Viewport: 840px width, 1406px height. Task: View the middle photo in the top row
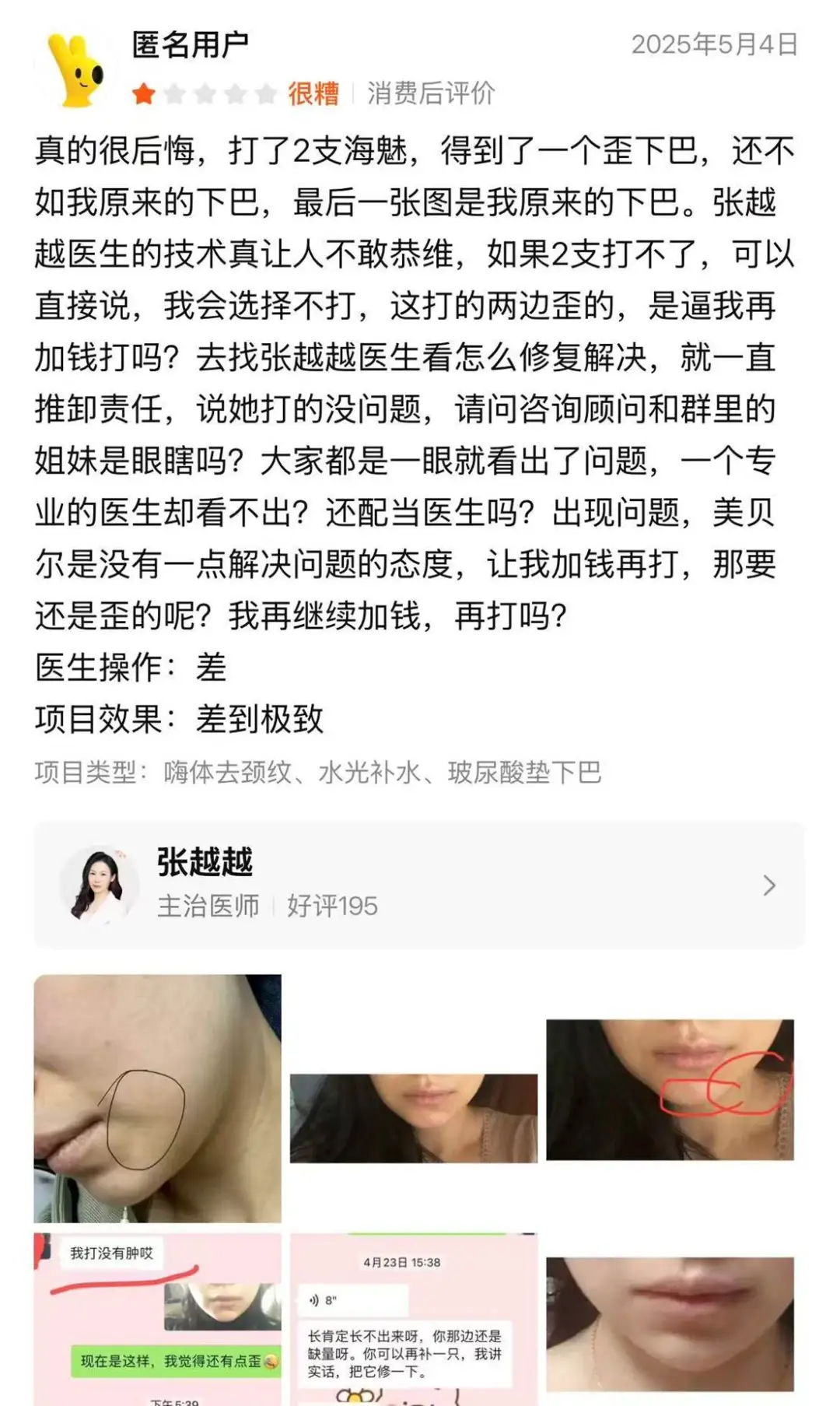tap(413, 1118)
